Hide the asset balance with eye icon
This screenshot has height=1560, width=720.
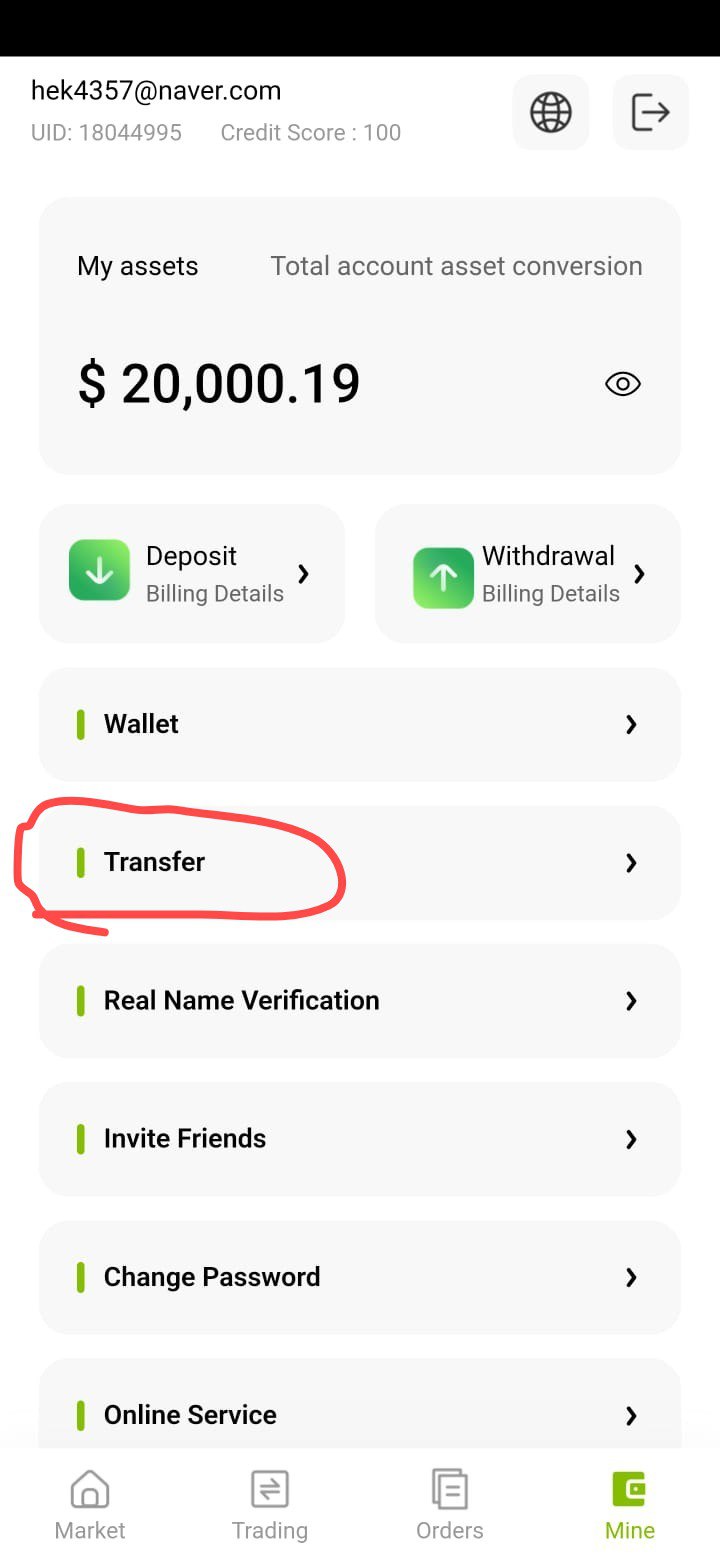623,384
